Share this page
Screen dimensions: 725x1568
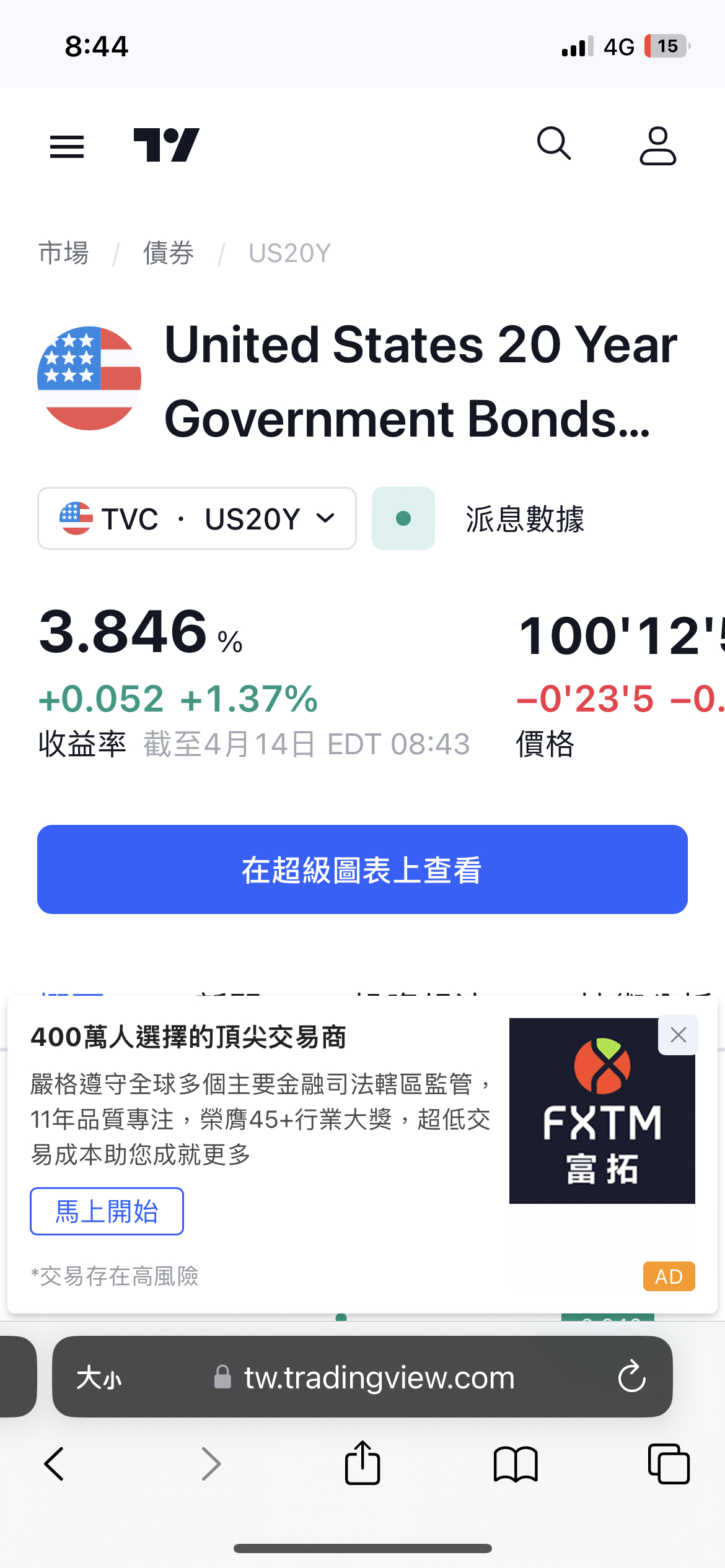point(362,1464)
